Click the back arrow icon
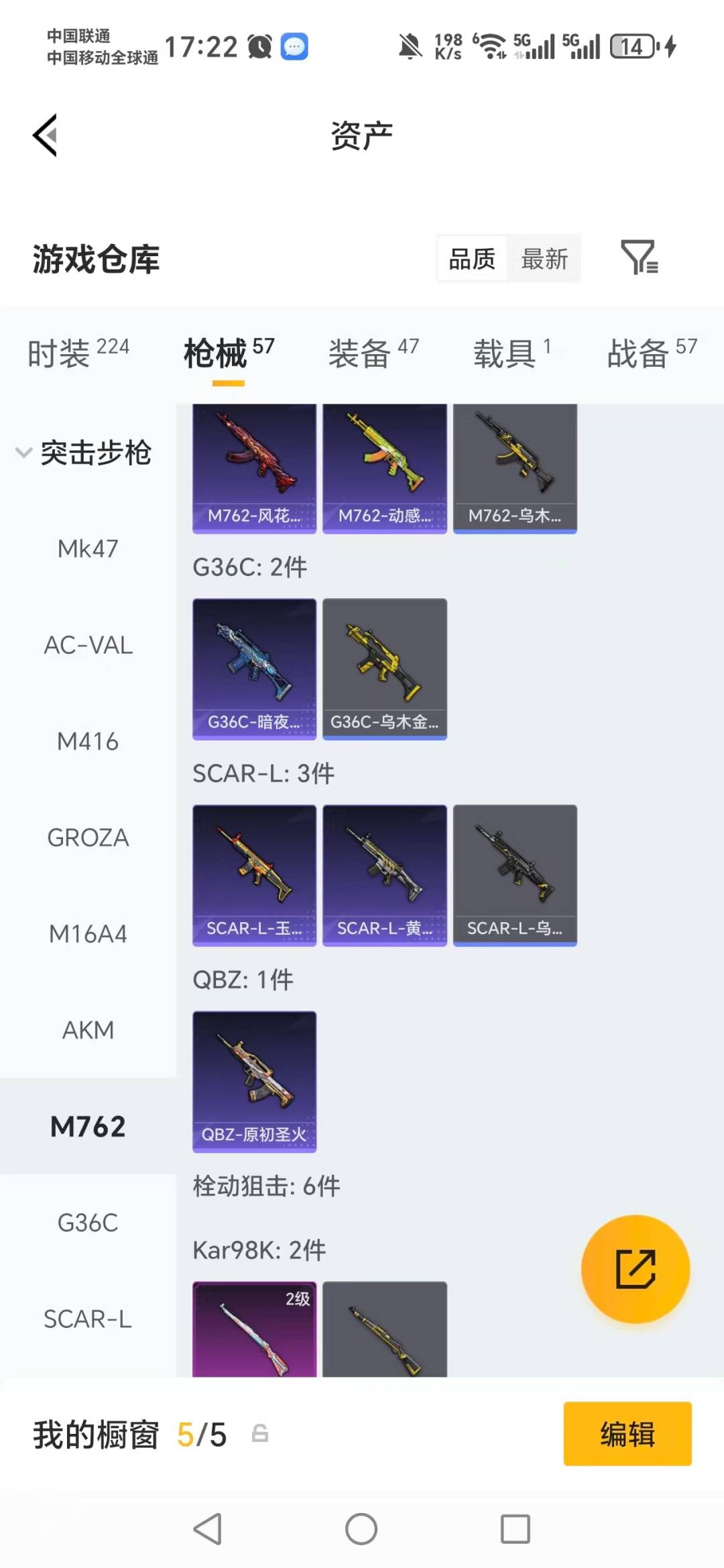Image resolution: width=724 pixels, height=1568 pixels. pos(45,134)
